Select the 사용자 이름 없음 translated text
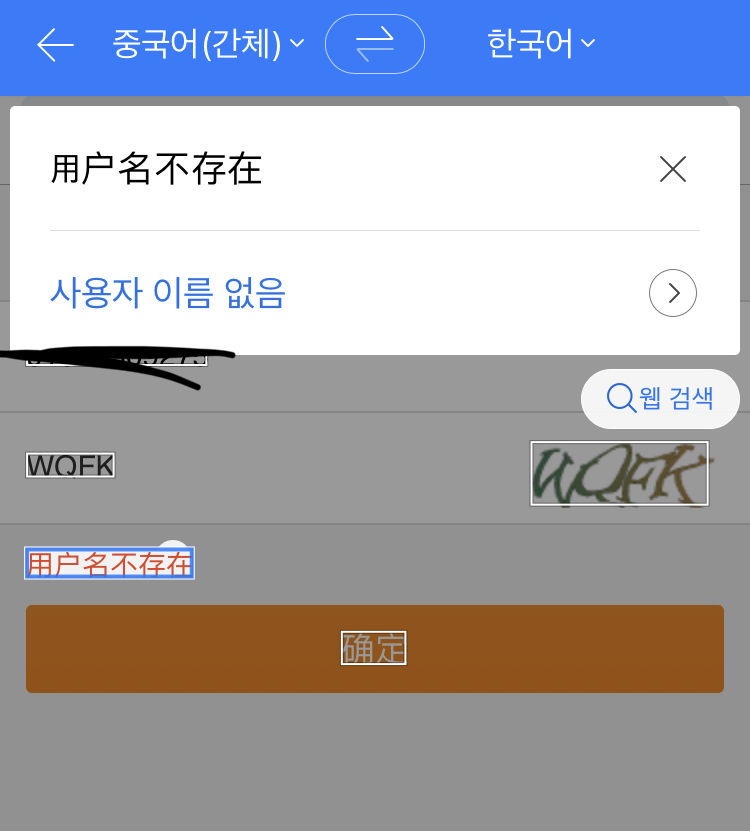 (167, 293)
